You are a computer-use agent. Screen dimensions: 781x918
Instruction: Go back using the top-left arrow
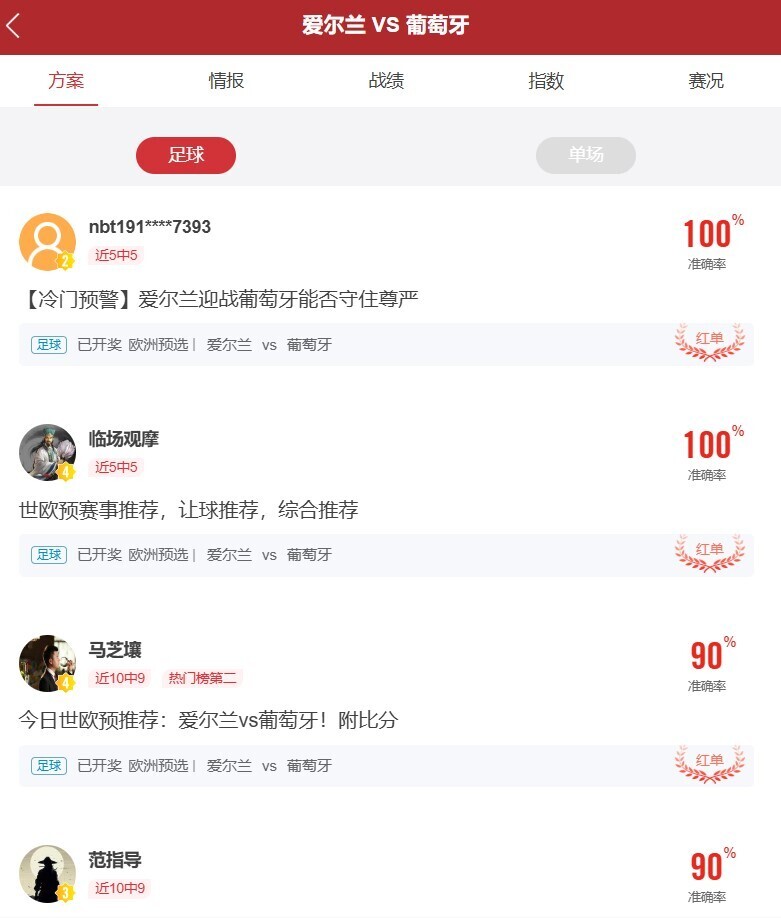tap(14, 26)
